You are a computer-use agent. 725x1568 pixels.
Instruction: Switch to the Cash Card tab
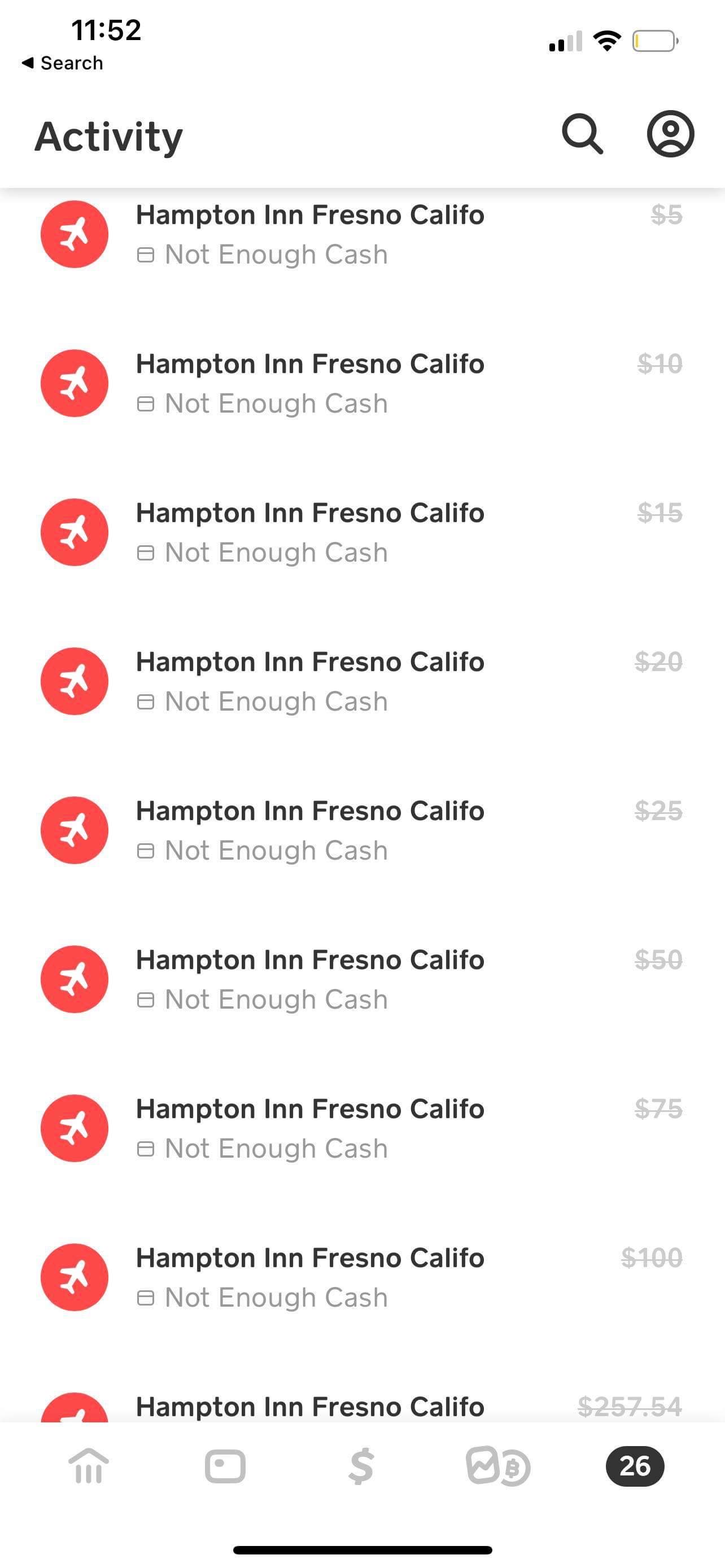point(225,1466)
